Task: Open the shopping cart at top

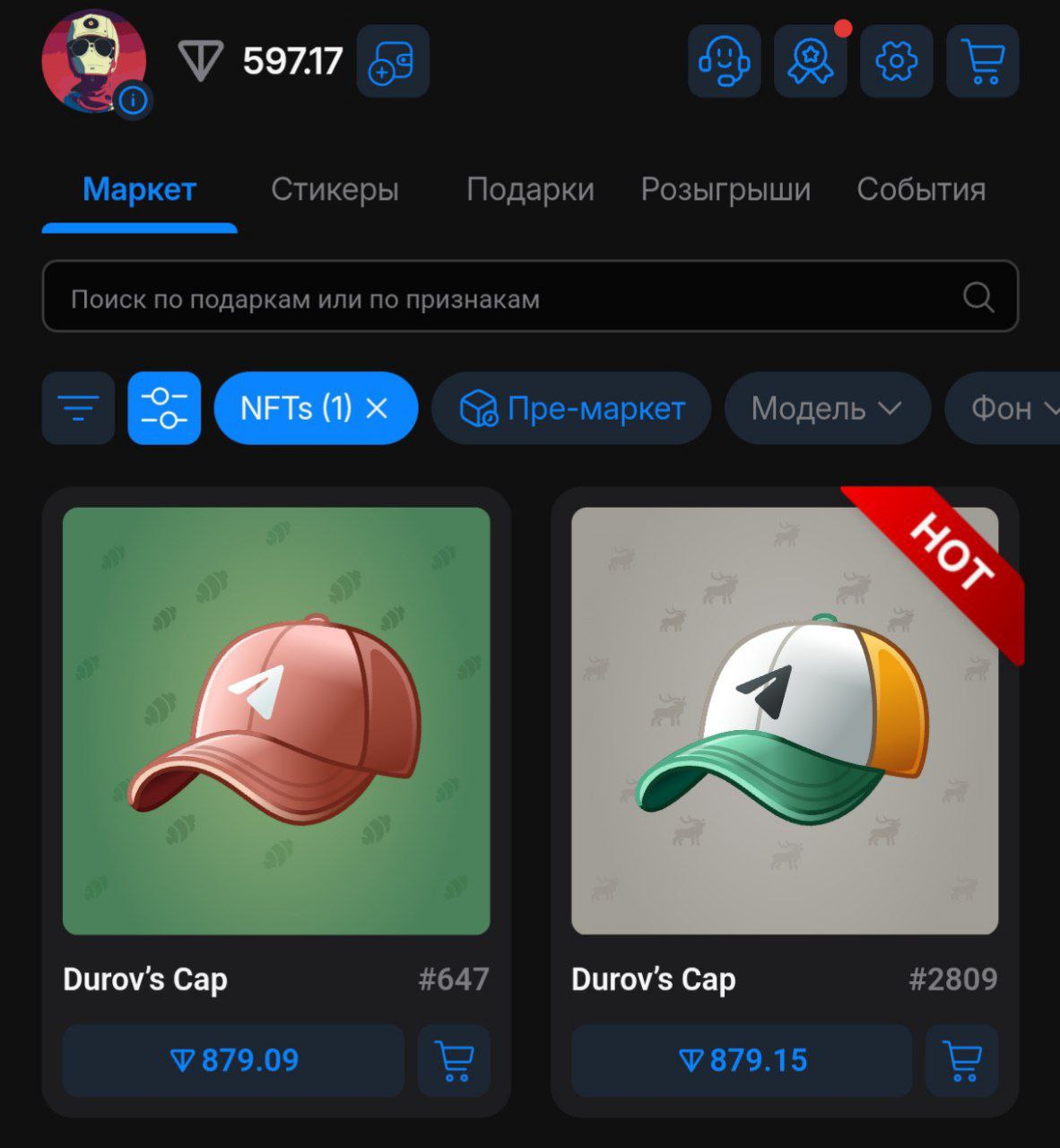Action: [x=982, y=62]
